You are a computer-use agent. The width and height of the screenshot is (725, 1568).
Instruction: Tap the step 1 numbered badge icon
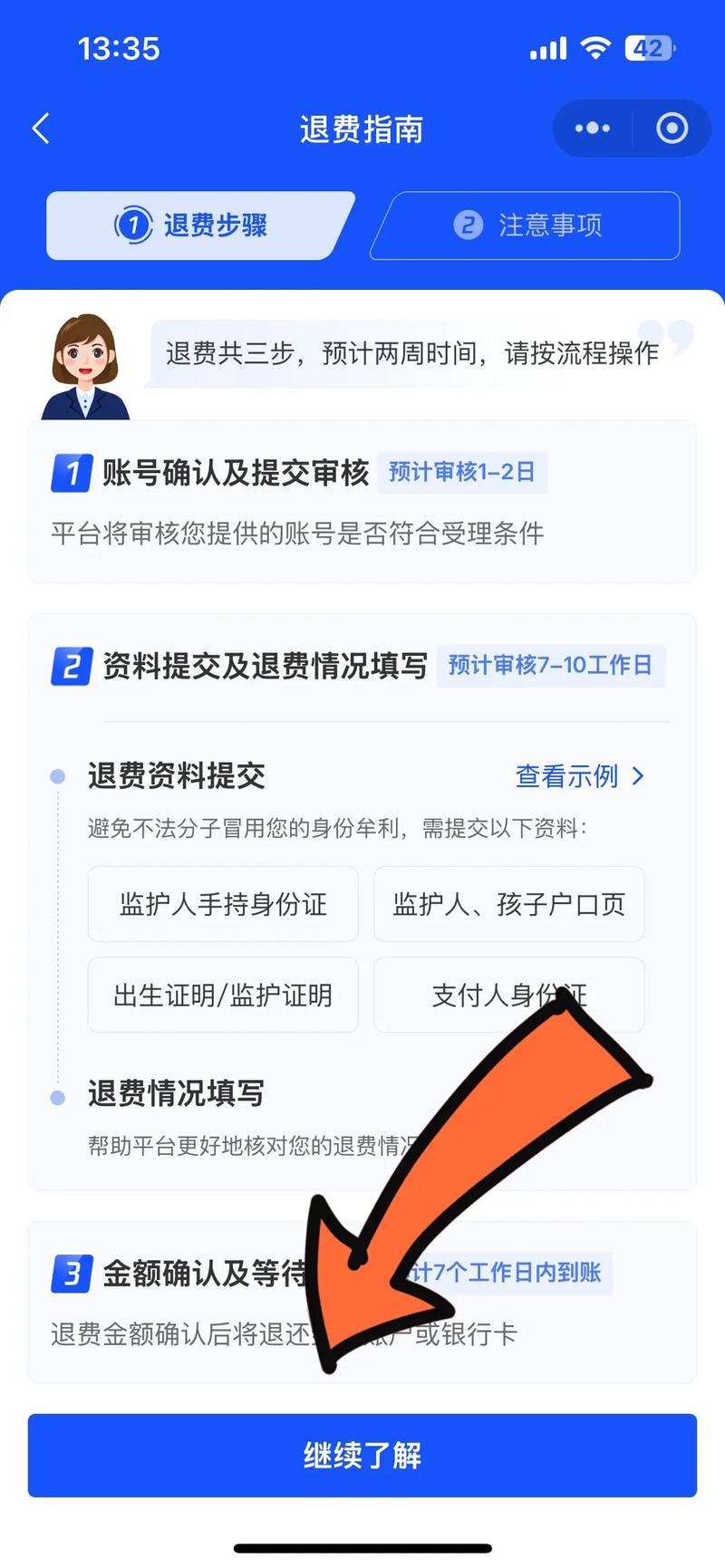[71, 472]
